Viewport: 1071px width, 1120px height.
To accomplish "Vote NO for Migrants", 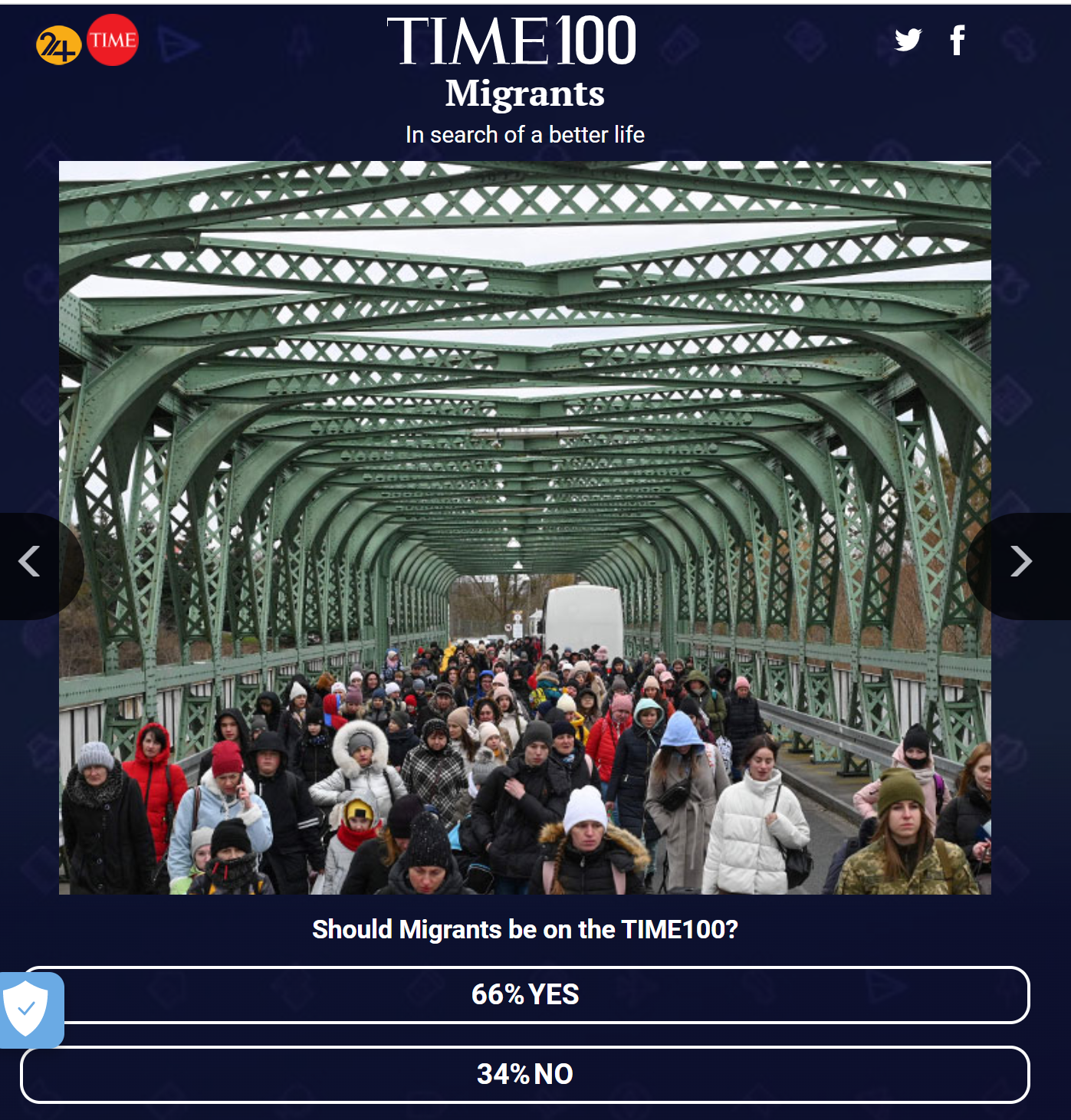I will [525, 1074].
